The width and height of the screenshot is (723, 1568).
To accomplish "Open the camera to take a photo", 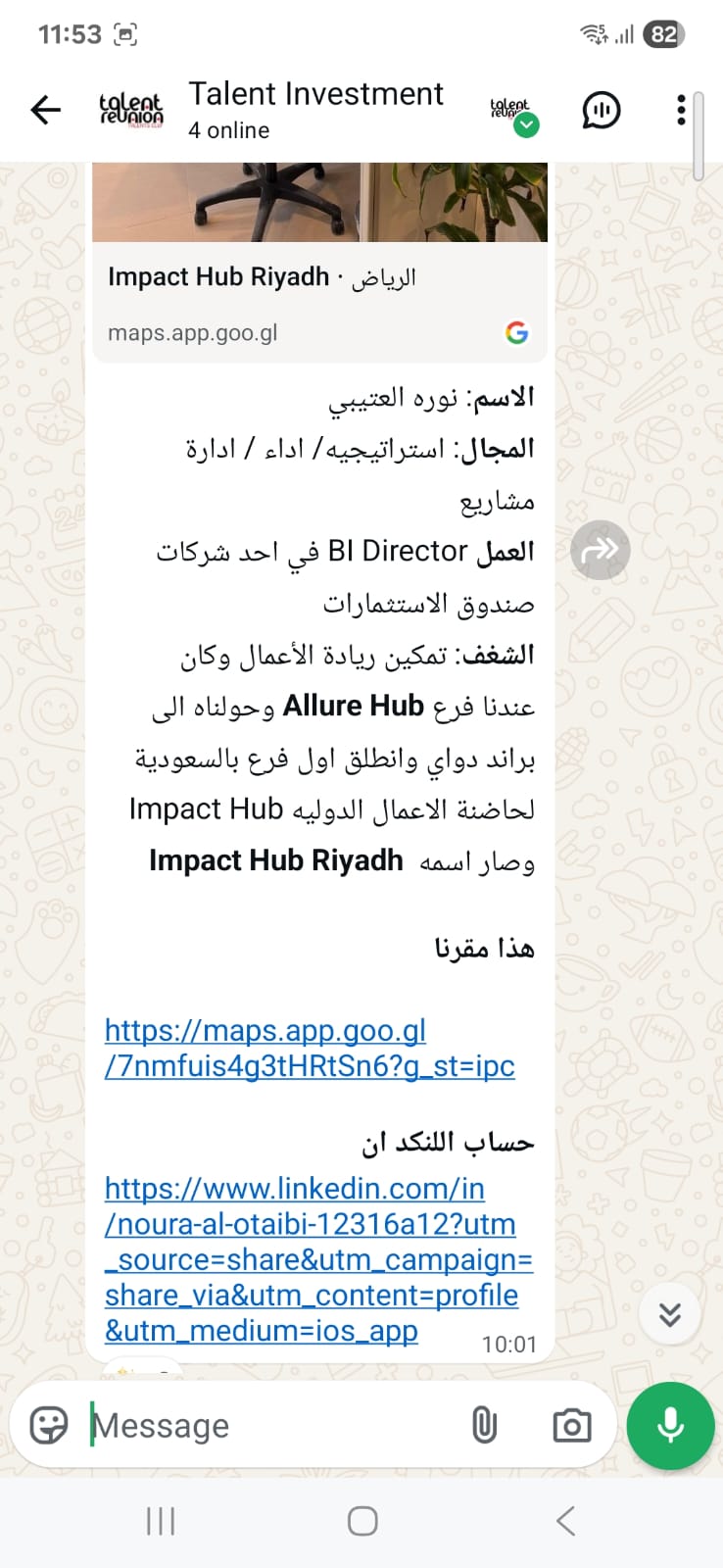I will (571, 1425).
